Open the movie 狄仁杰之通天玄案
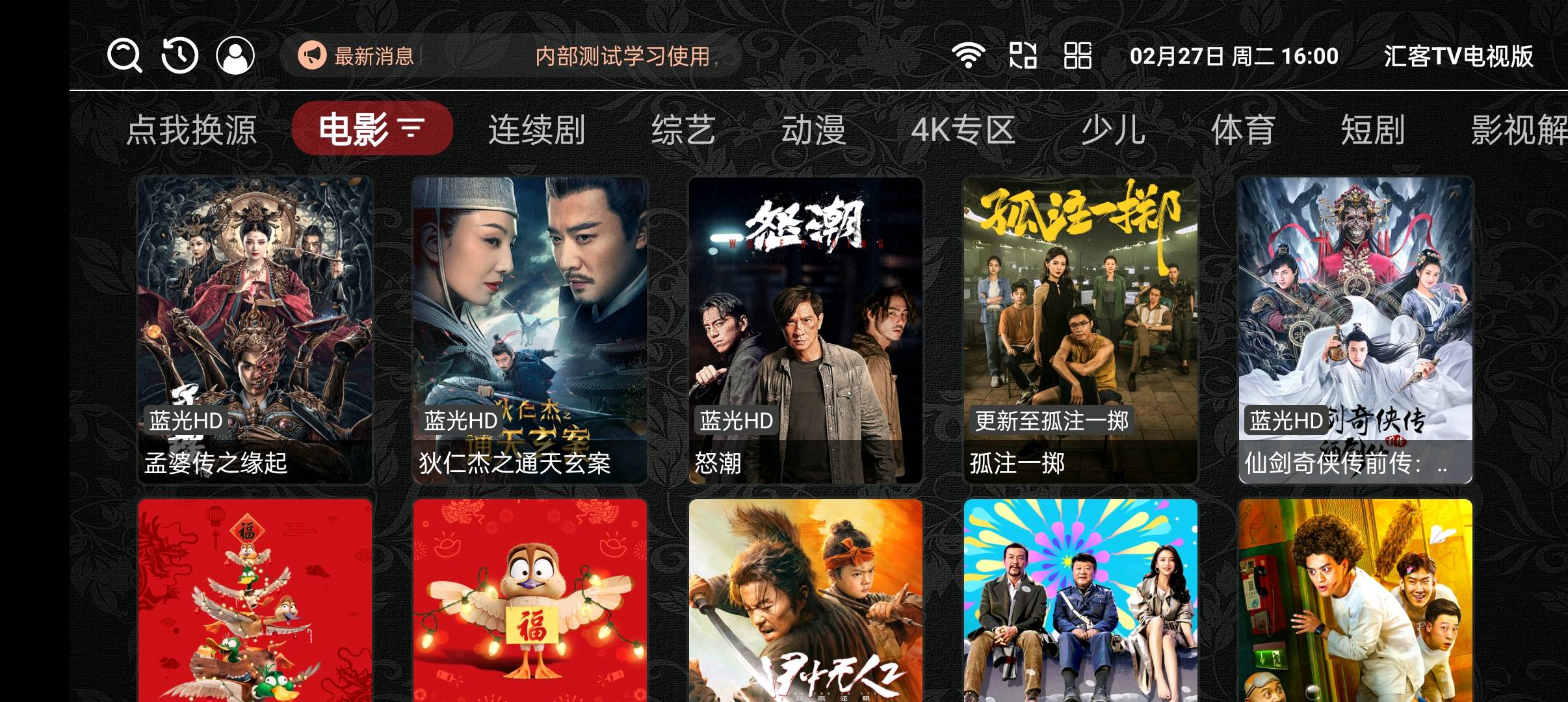Screen dimensions: 1568x702 530,330
